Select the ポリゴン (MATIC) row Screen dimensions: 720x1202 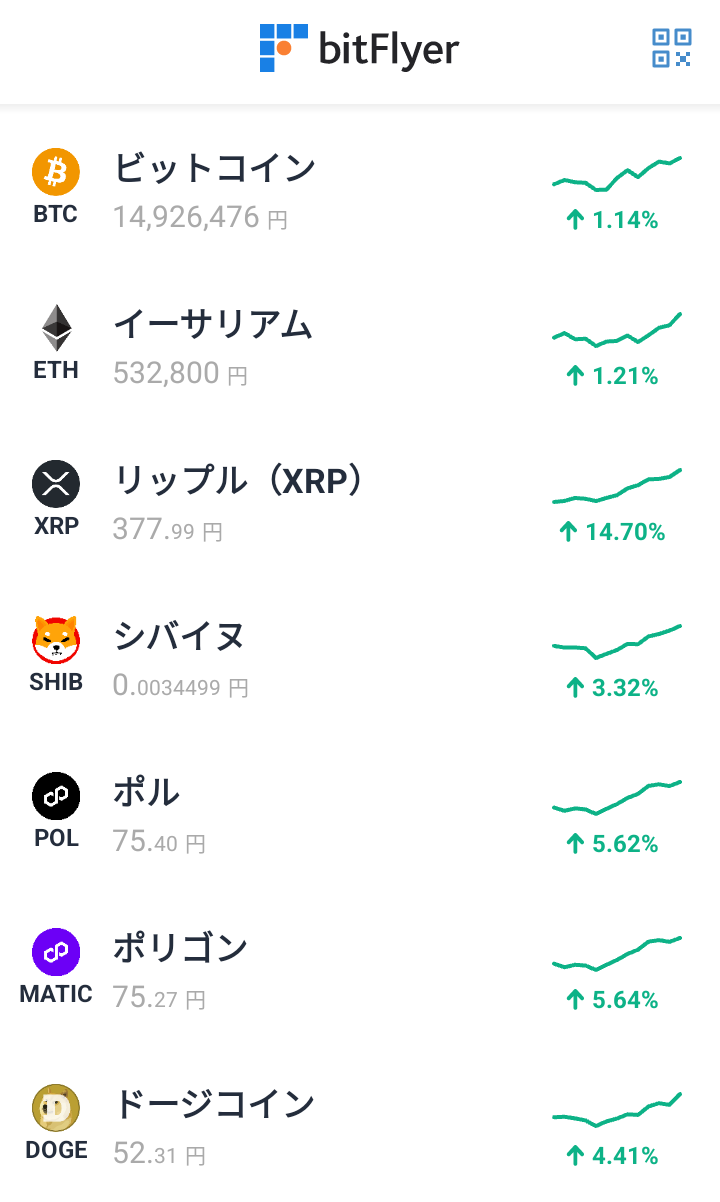(x=360, y=969)
